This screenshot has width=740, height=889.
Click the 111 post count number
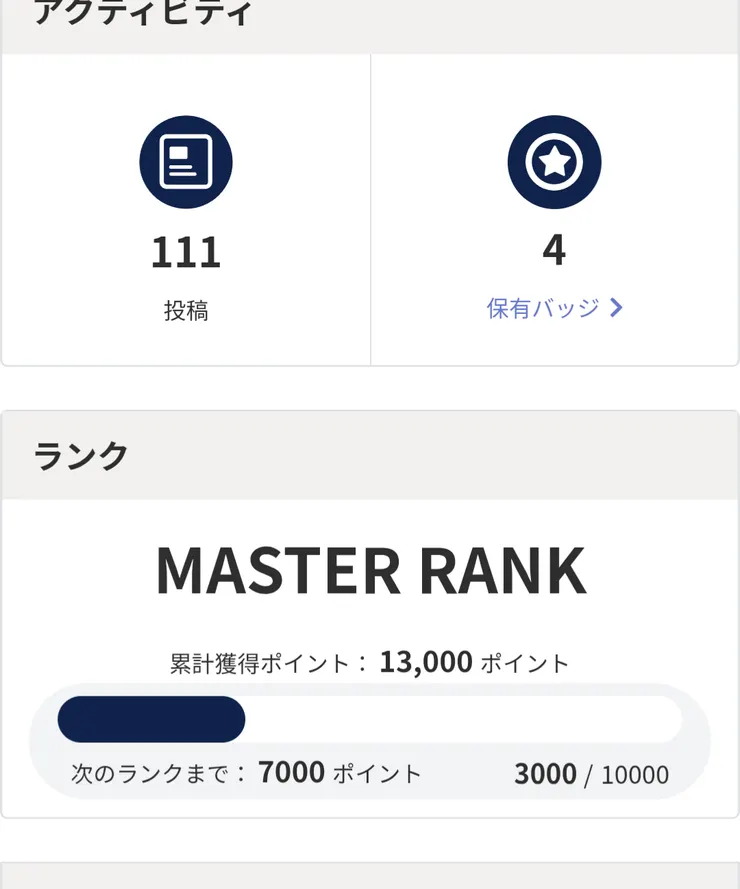click(x=185, y=251)
